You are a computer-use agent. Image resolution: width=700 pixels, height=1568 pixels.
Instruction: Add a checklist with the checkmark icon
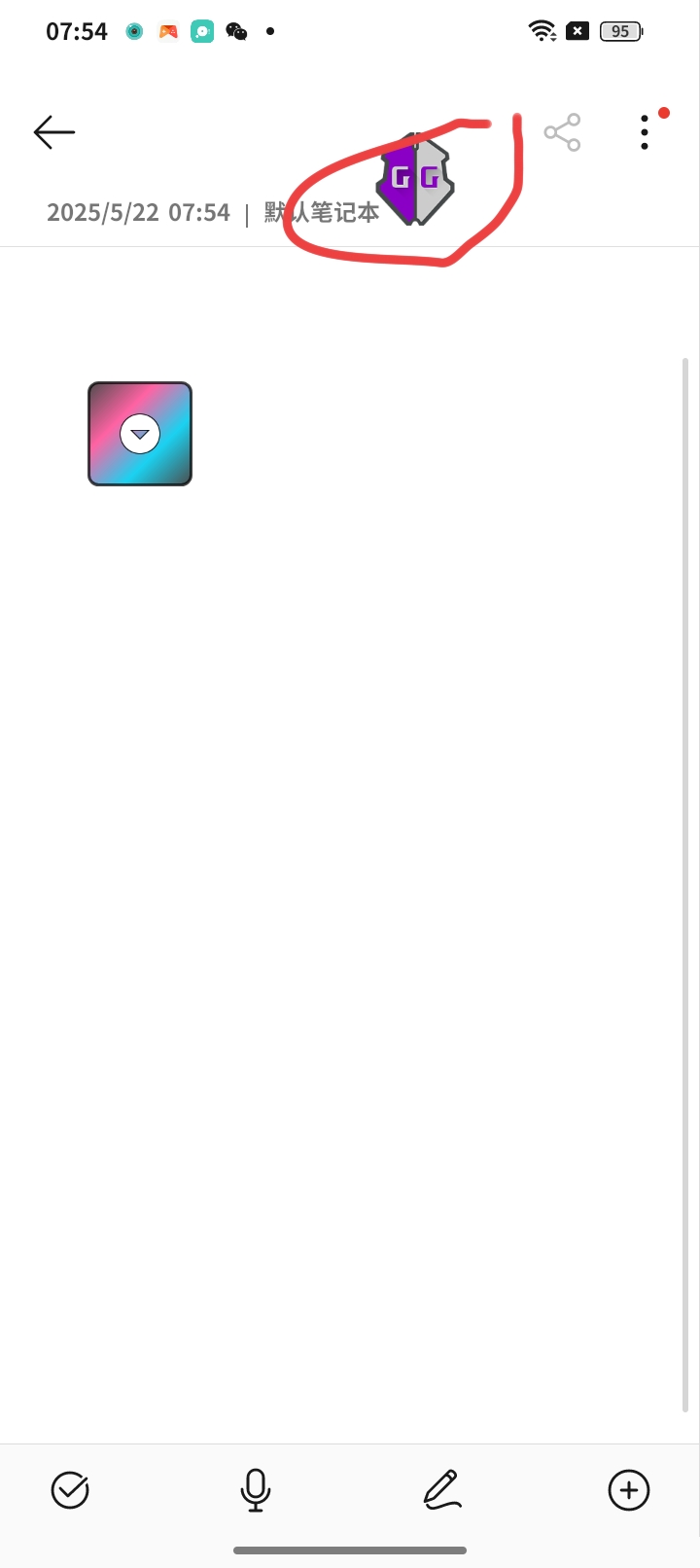click(70, 1490)
